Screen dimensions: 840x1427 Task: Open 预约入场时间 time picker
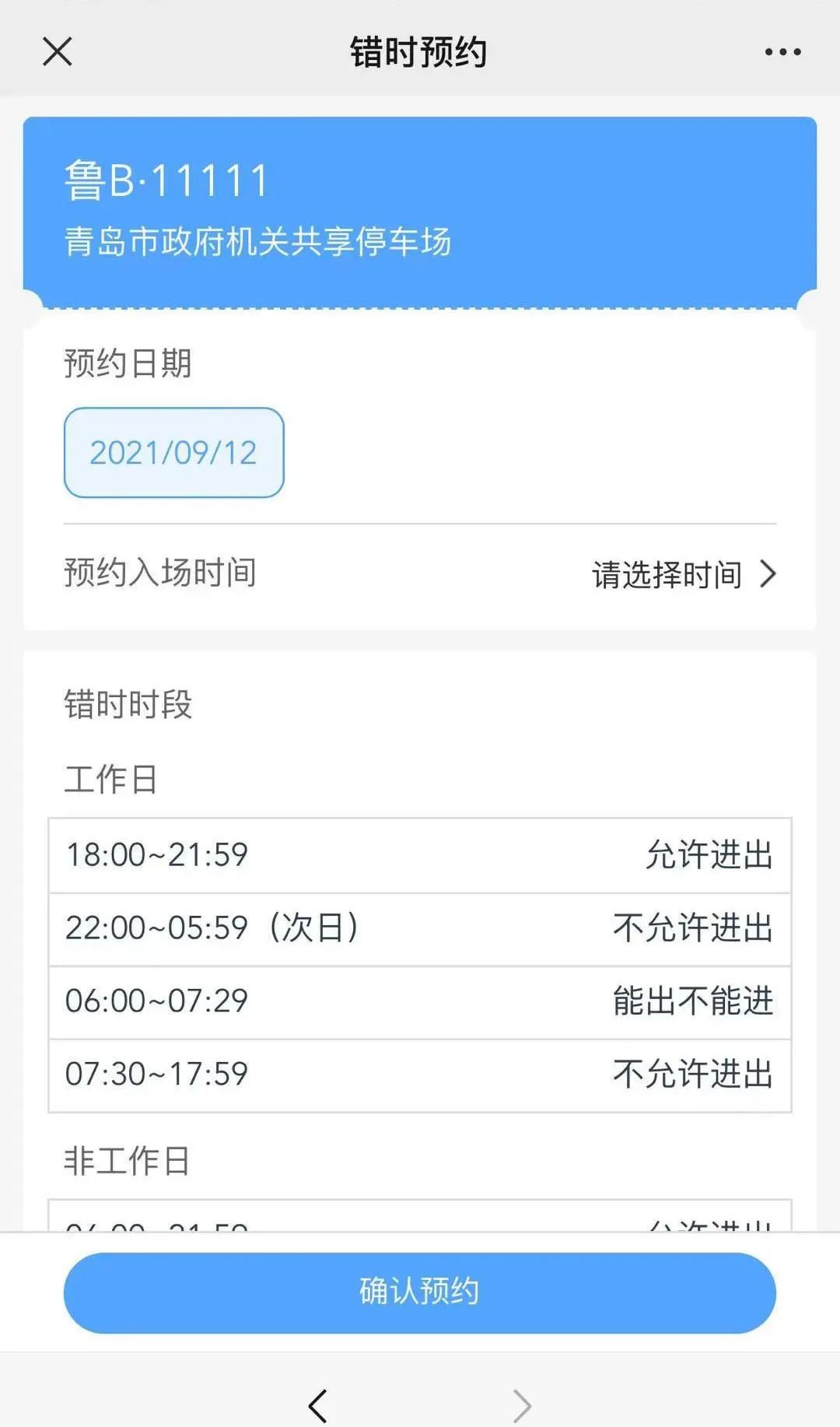tap(683, 575)
